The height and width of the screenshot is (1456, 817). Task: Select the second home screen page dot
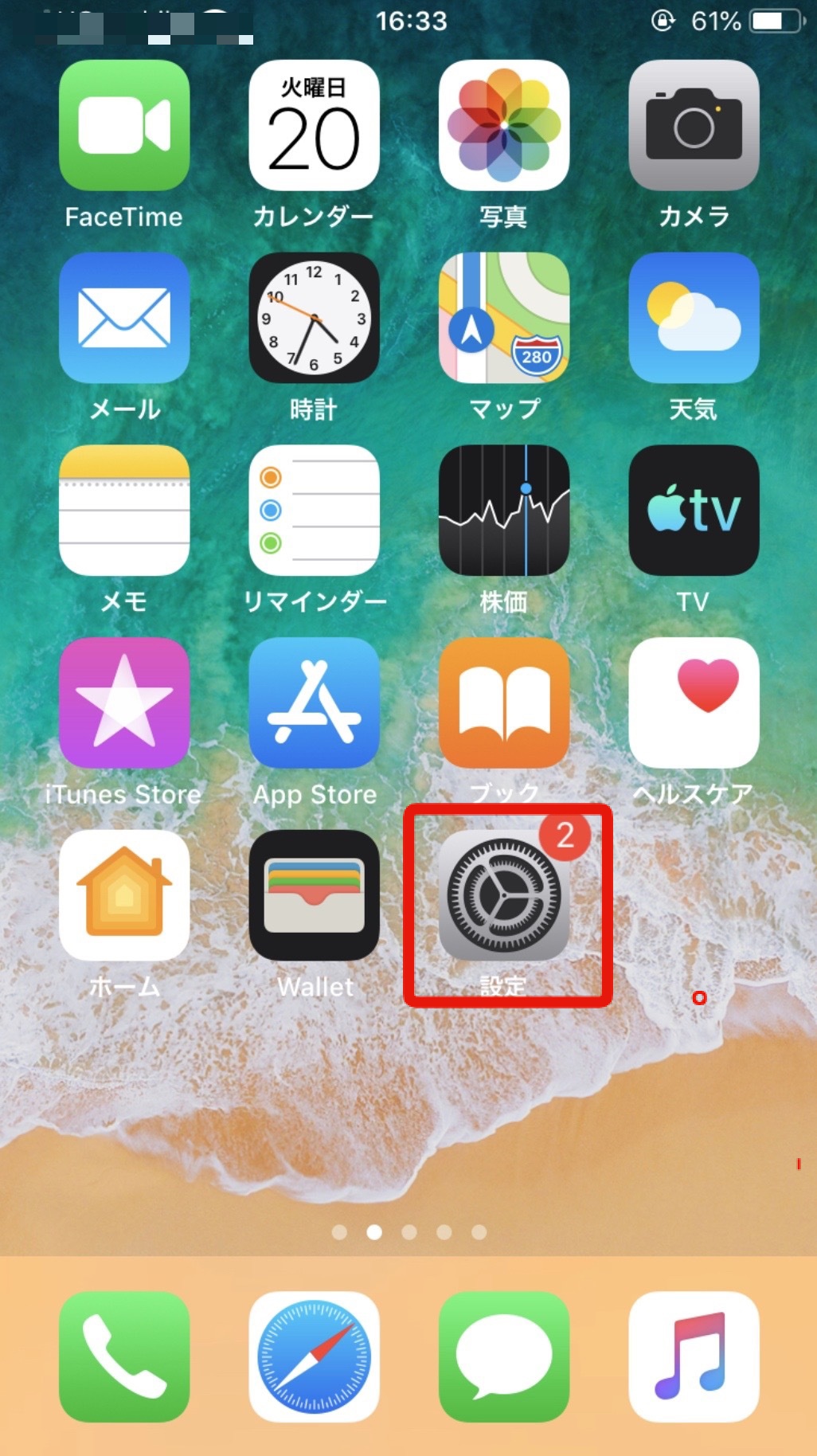pyautogui.click(x=375, y=1231)
